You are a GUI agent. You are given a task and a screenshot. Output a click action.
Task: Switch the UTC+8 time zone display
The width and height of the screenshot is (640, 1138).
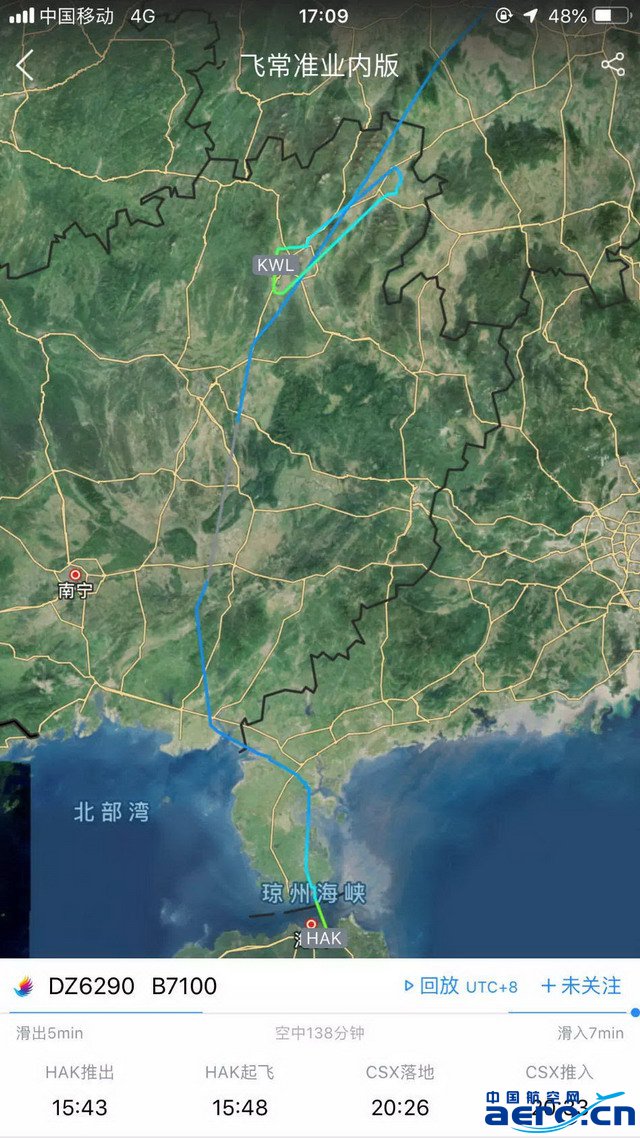point(492,987)
